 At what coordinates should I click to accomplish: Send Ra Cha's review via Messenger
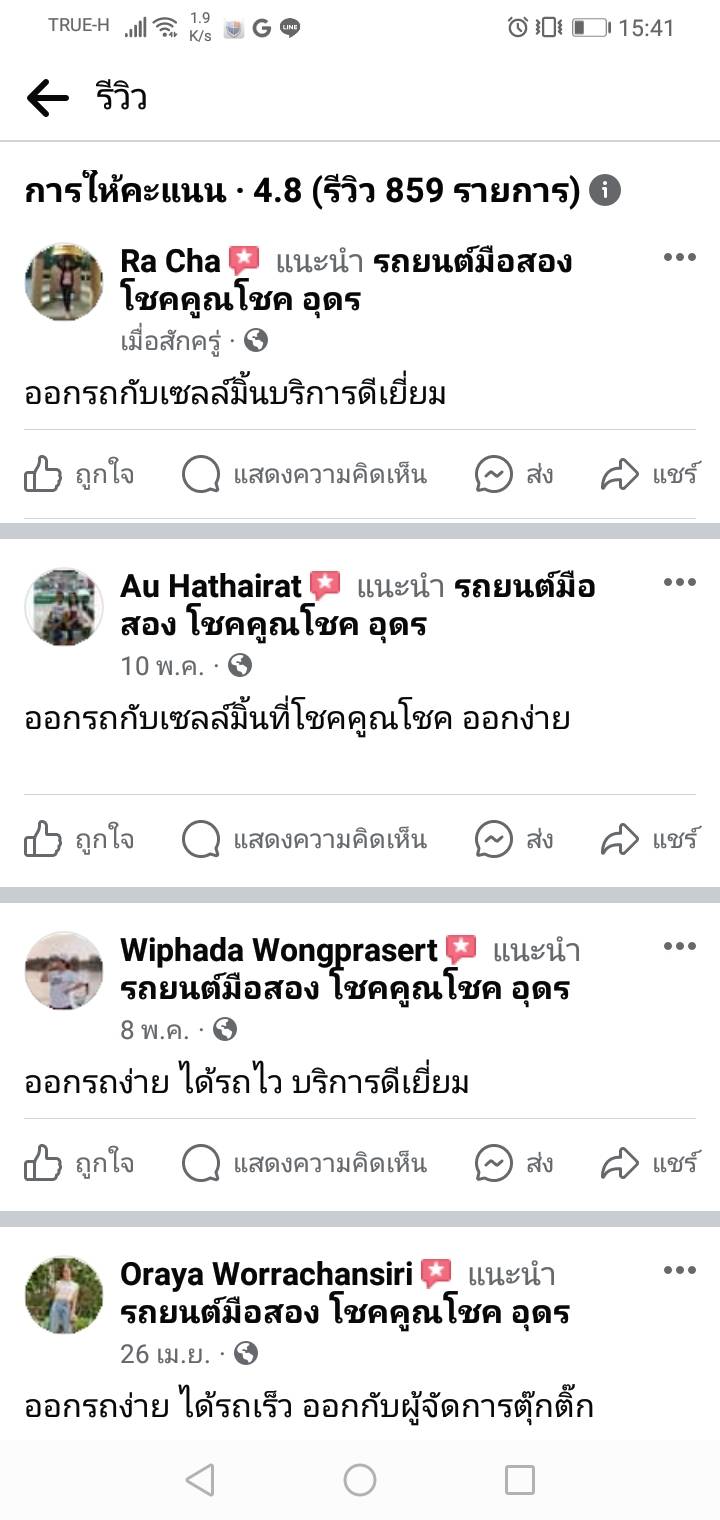[515, 475]
